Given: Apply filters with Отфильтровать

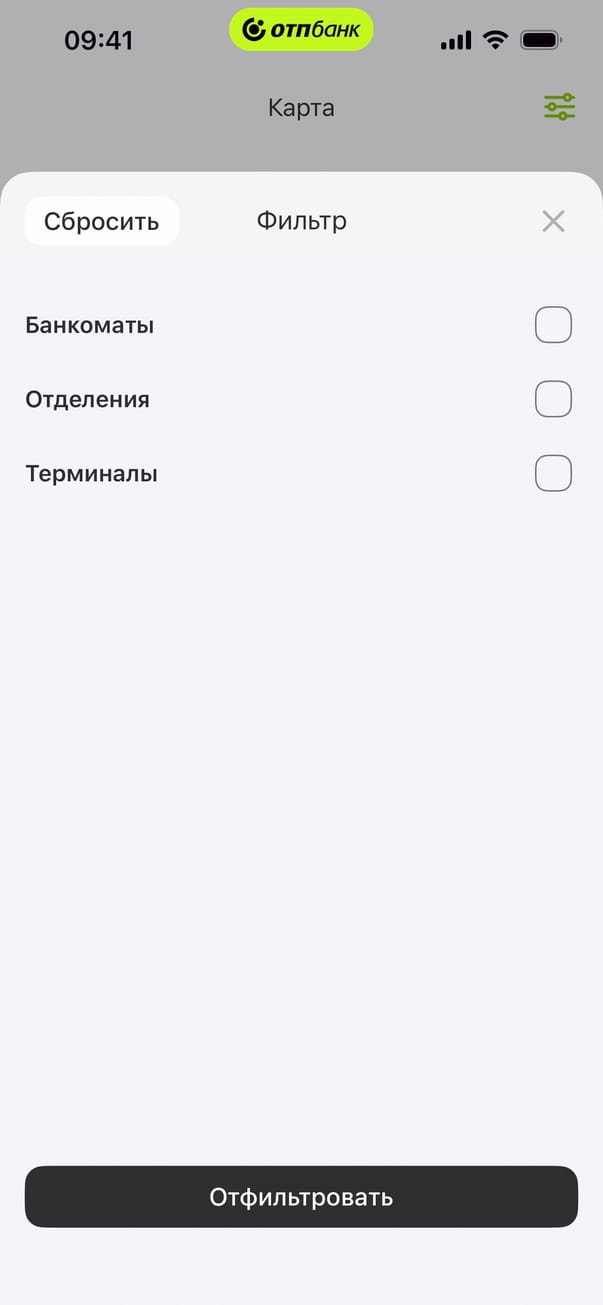Looking at the screenshot, I should [301, 1197].
